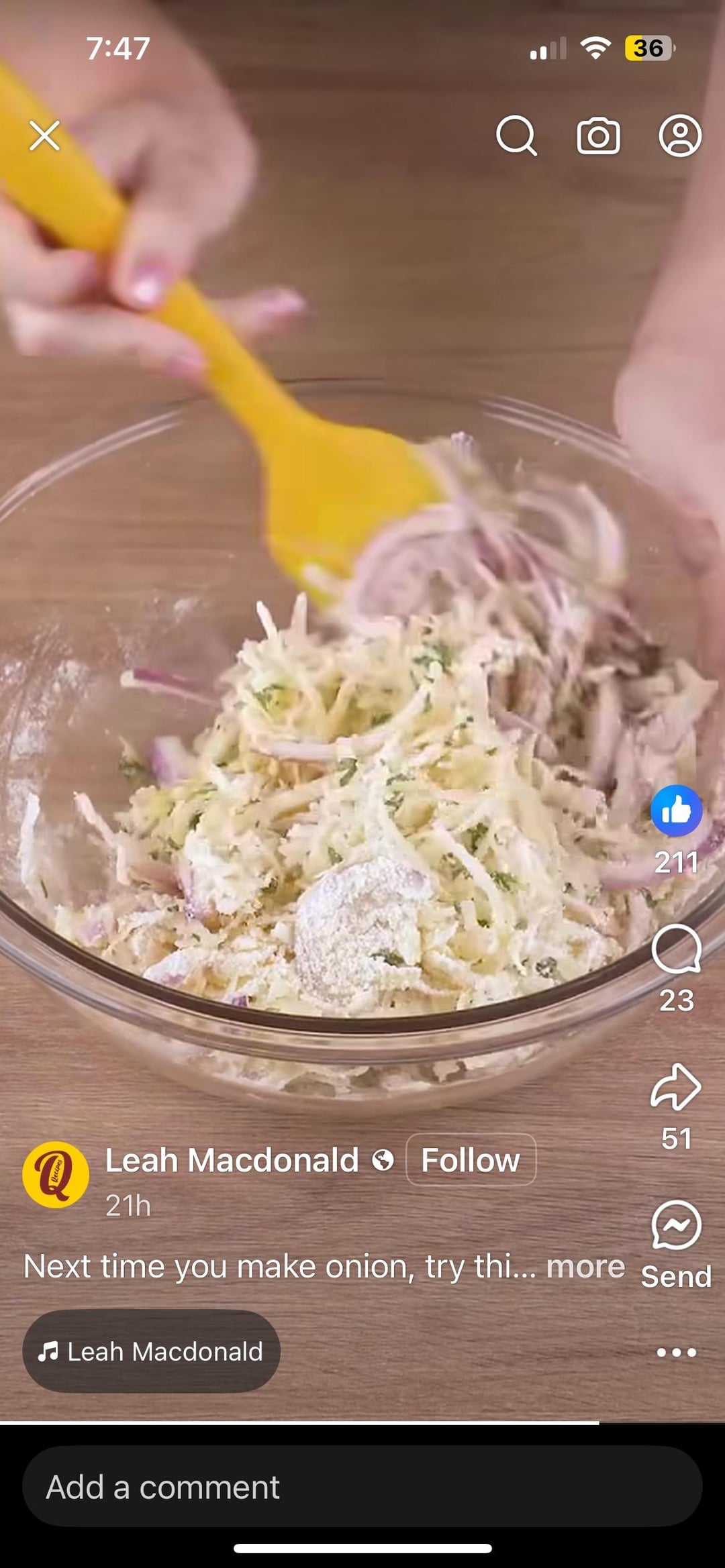Send reel through Messenger
725x1568 pixels.
point(676,1226)
